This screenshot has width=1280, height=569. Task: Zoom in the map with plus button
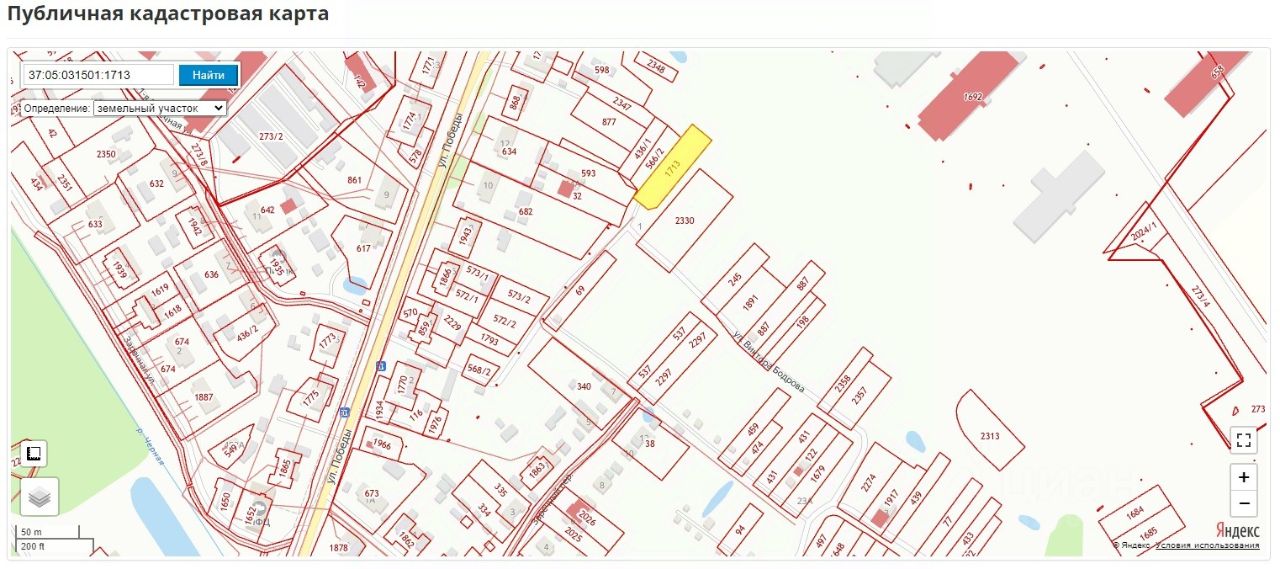(x=1244, y=477)
